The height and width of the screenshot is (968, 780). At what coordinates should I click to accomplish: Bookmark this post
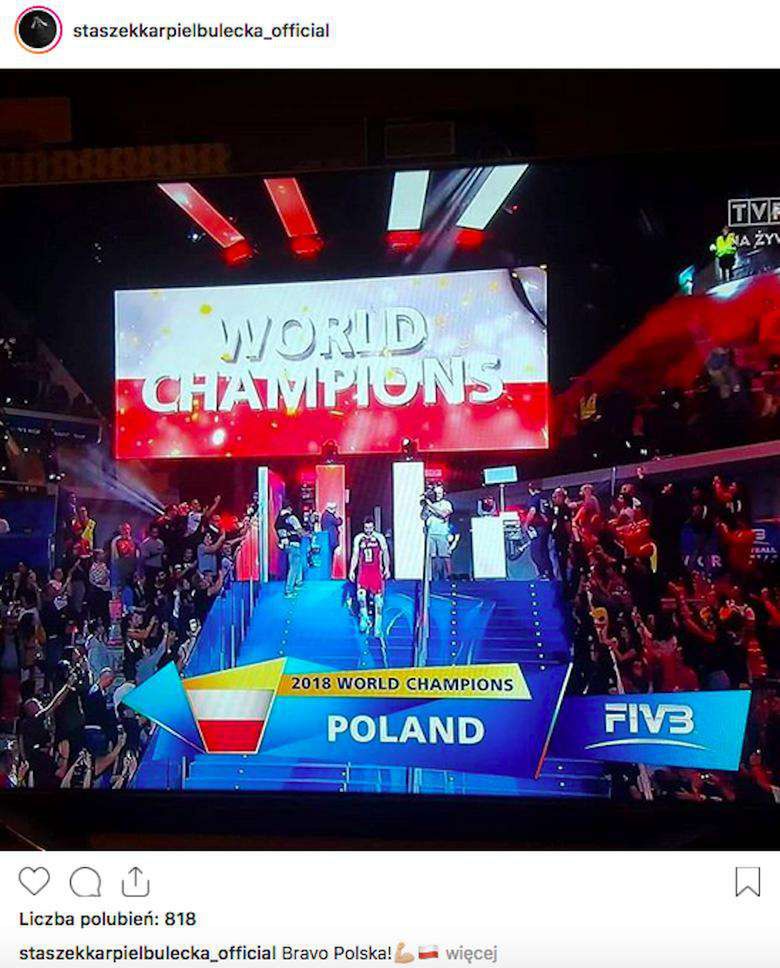point(747,881)
